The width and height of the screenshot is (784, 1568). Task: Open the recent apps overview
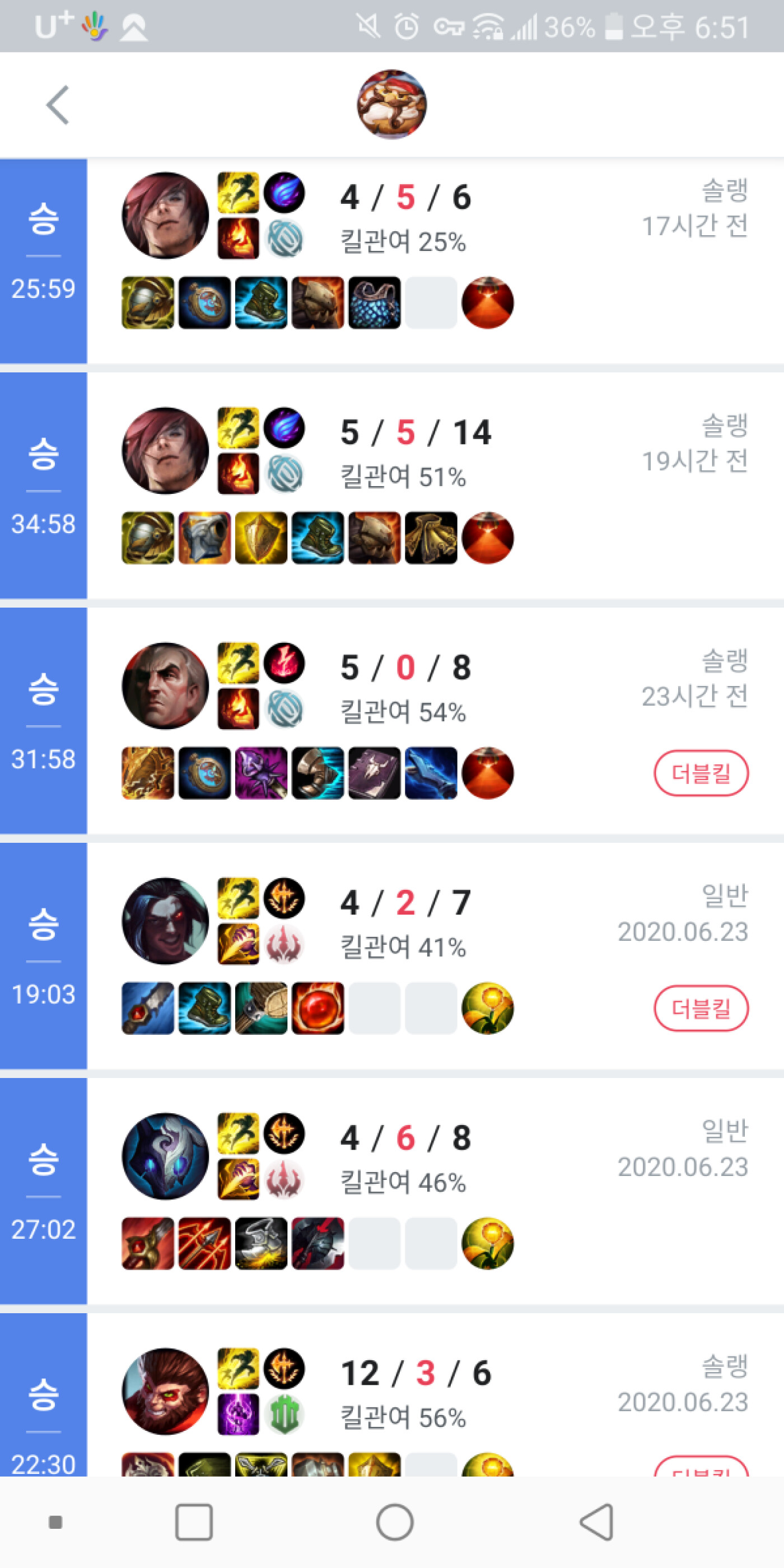[x=194, y=1522]
